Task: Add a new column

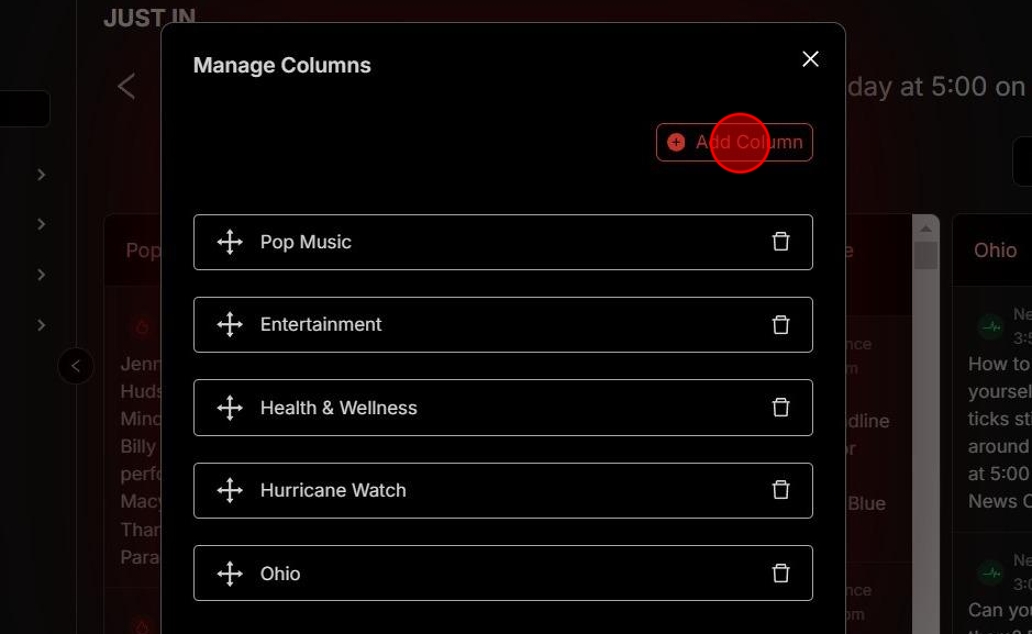Action: pos(734,142)
